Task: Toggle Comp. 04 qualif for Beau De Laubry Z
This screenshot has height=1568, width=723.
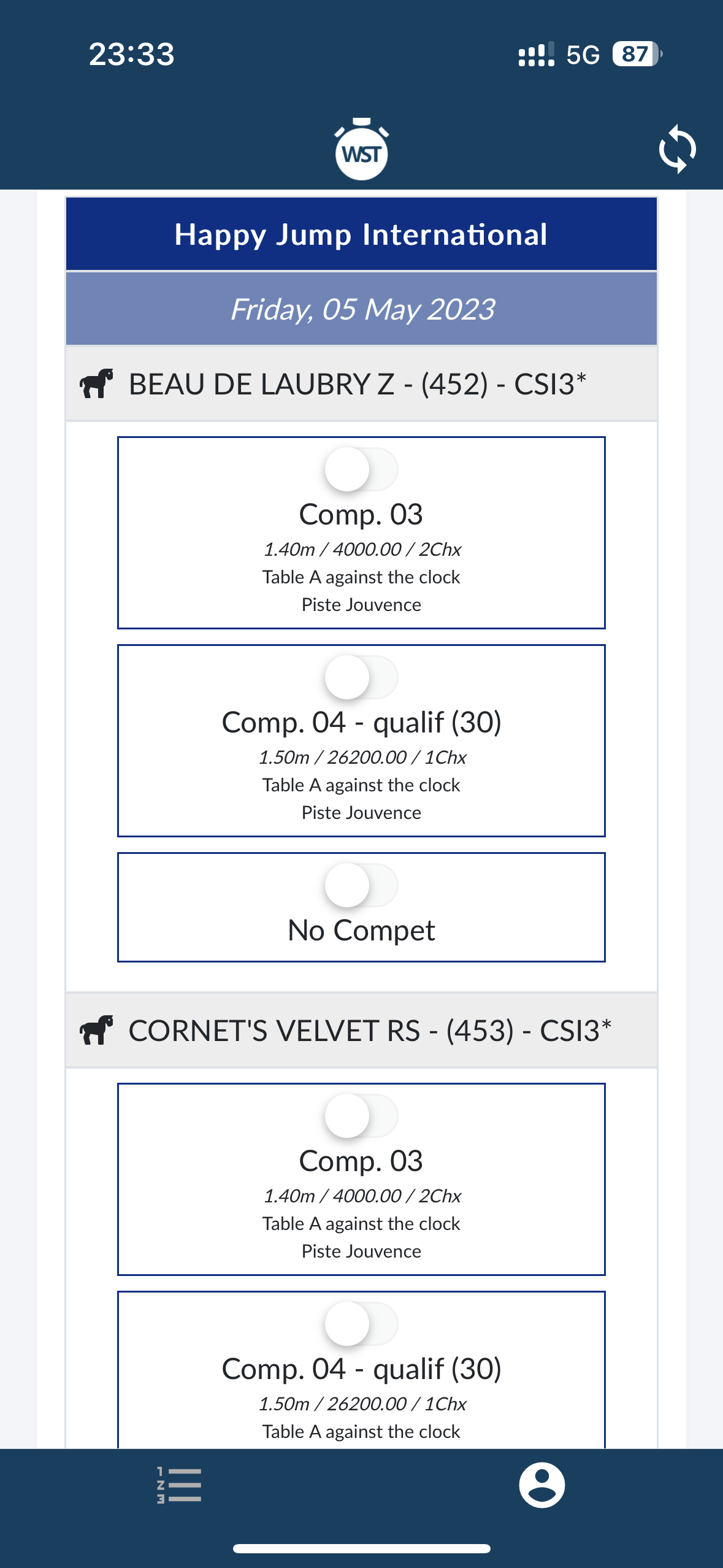Action: click(361, 678)
